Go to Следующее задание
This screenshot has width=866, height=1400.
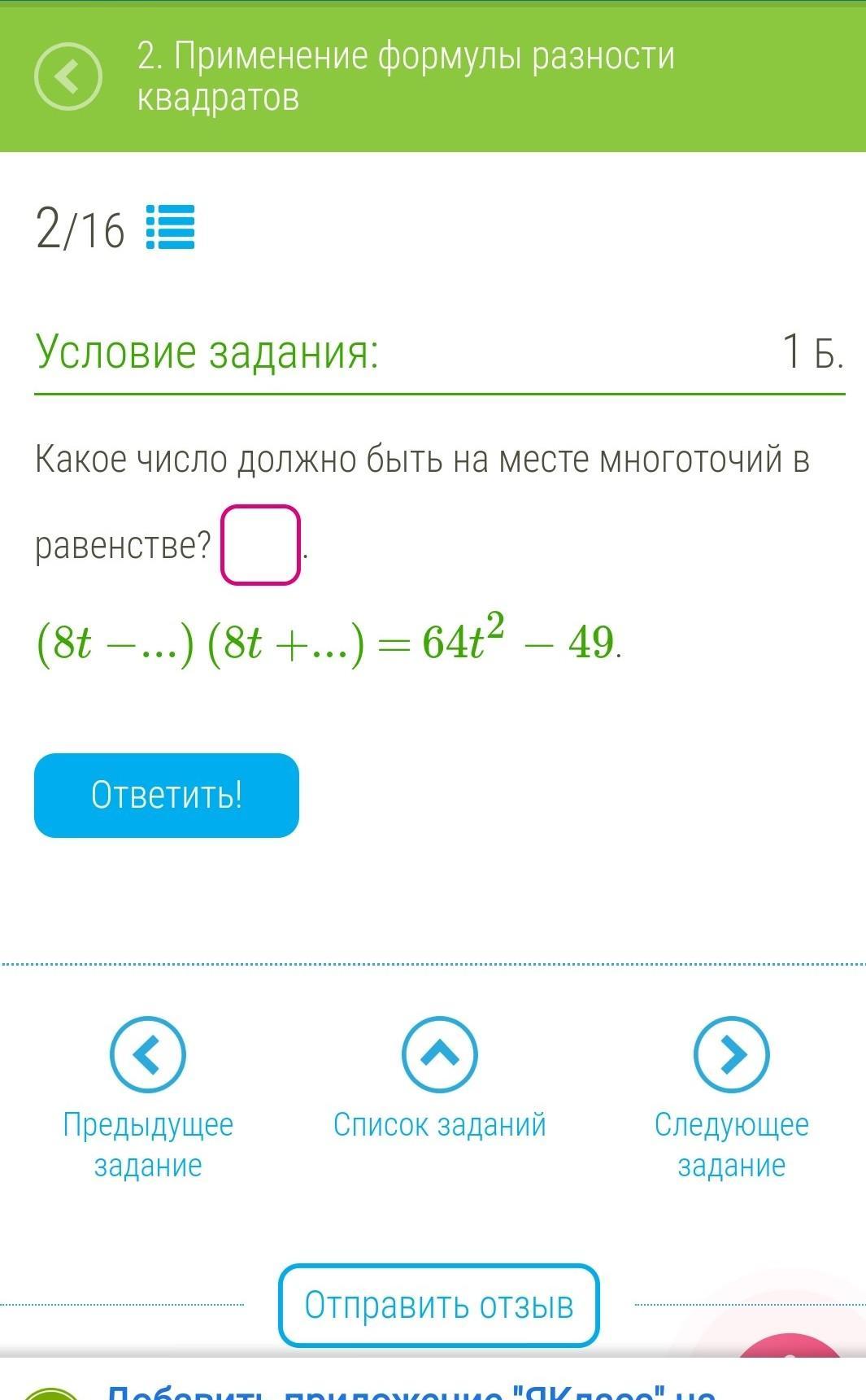click(732, 1099)
